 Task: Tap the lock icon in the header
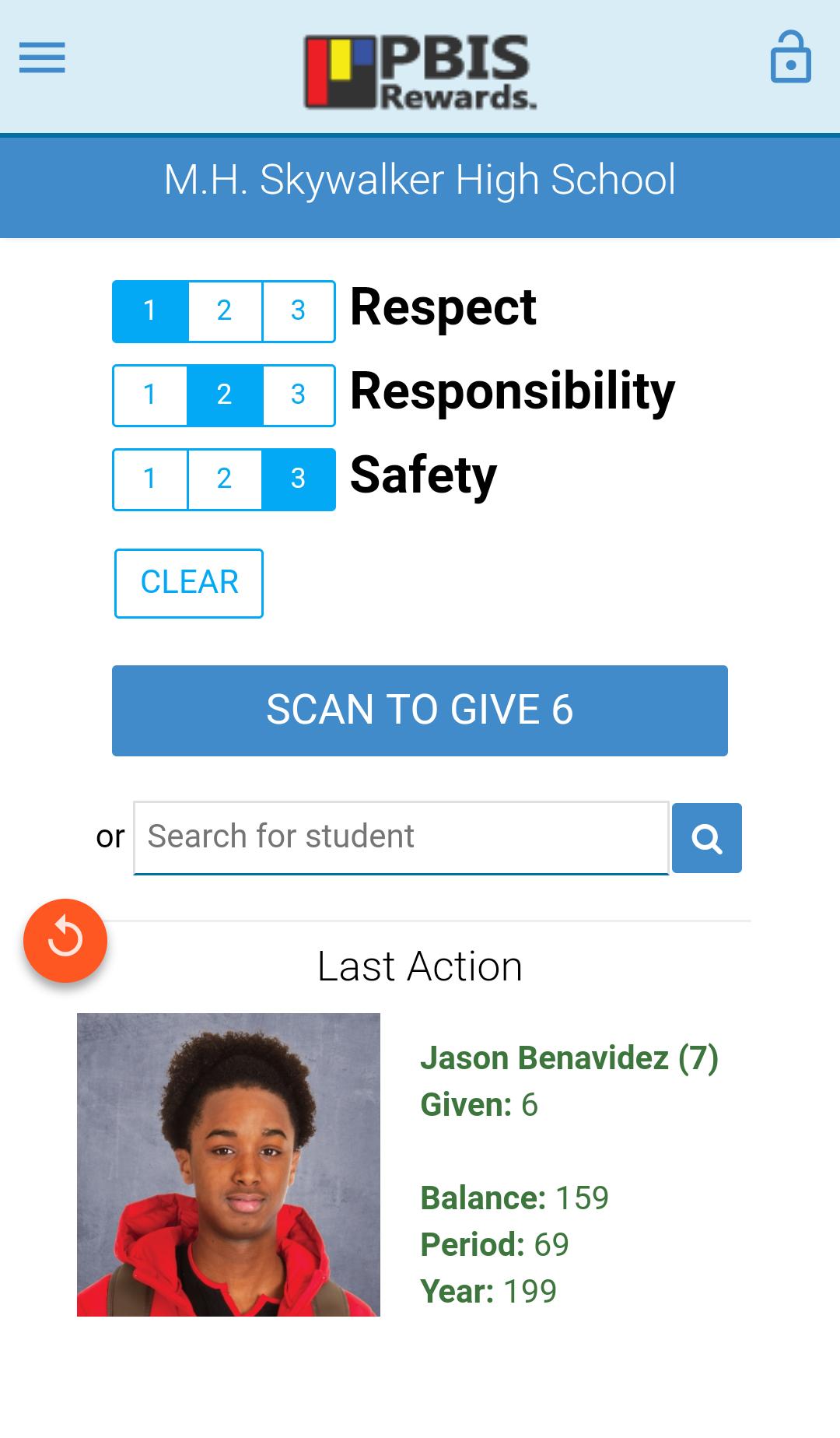tap(790, 58)
